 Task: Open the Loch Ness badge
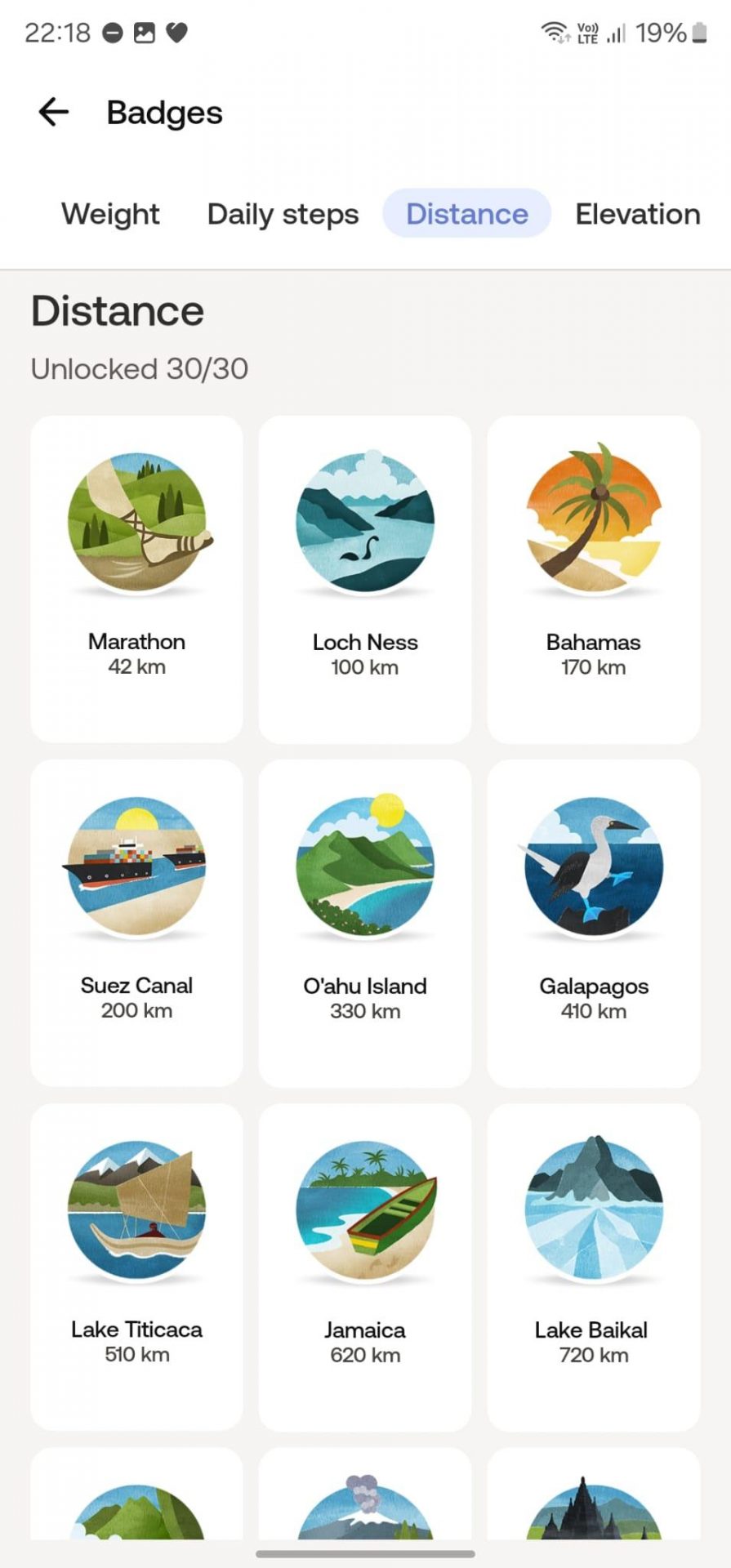(365, 578)
